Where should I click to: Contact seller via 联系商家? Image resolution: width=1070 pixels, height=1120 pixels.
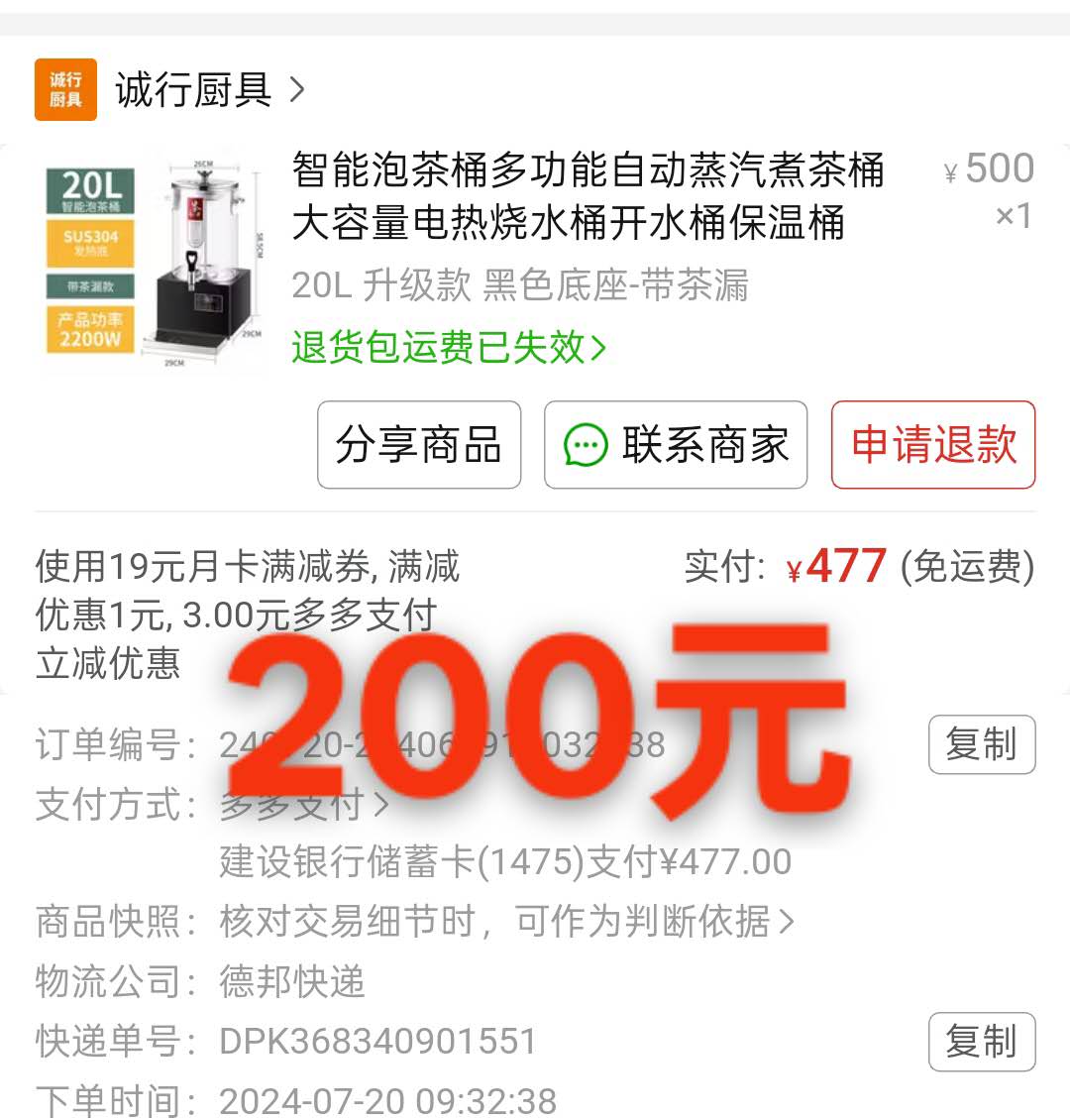click(x=676, y=445)
